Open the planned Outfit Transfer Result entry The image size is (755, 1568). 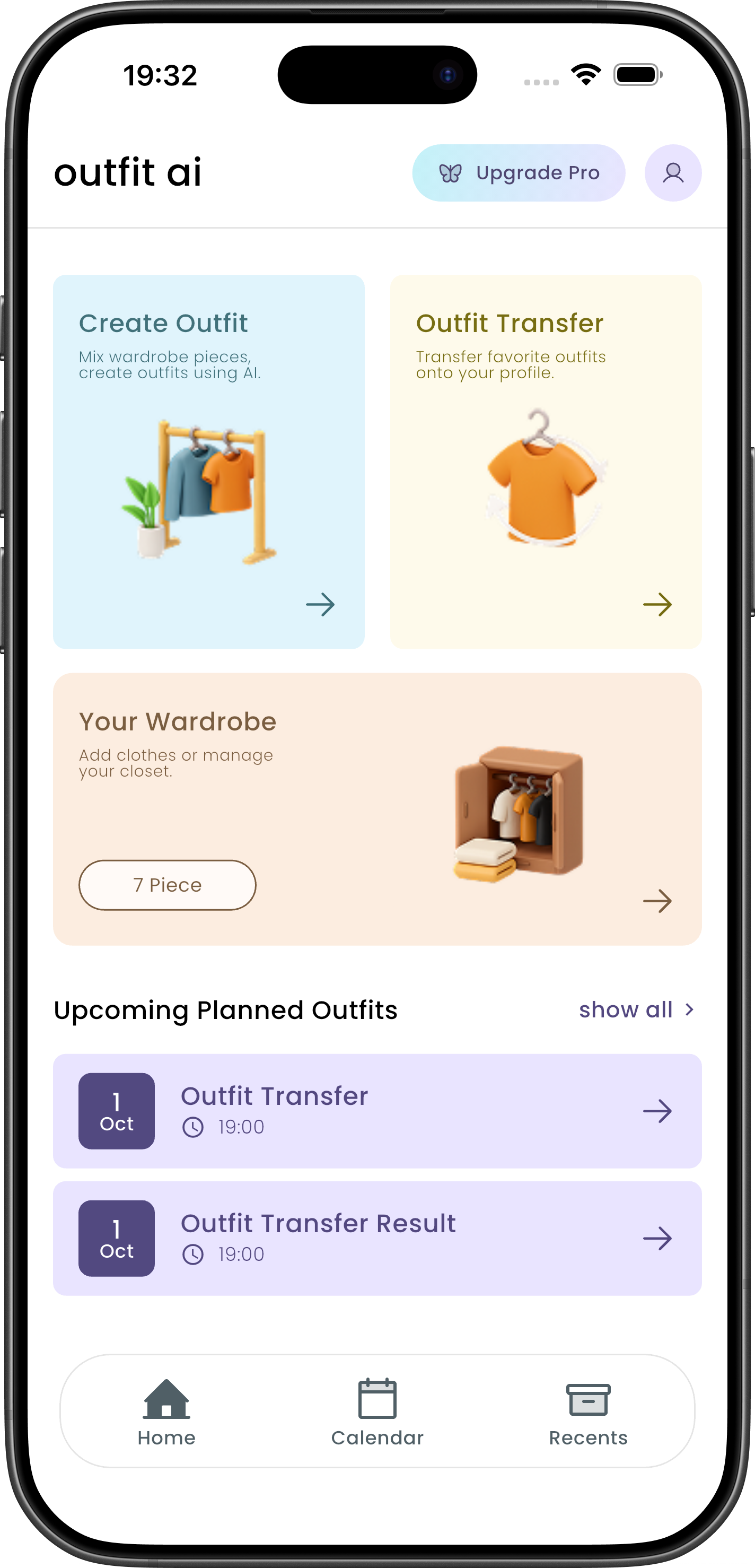coord(377,1238)
